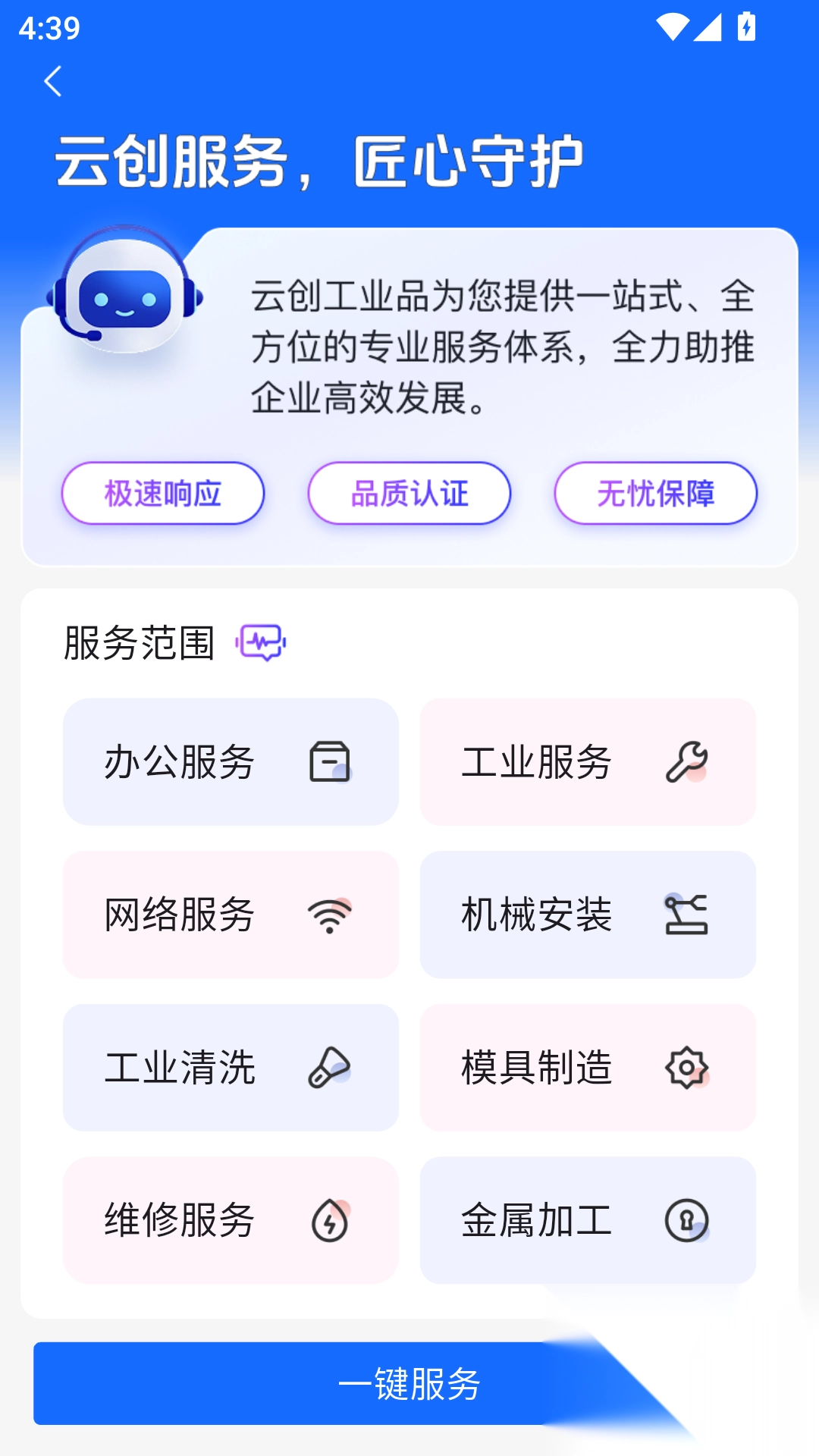Screen dimensions: 819x1456
Task: Click the machinery icon next to 机械安装
Action: (x=686, y=915)
